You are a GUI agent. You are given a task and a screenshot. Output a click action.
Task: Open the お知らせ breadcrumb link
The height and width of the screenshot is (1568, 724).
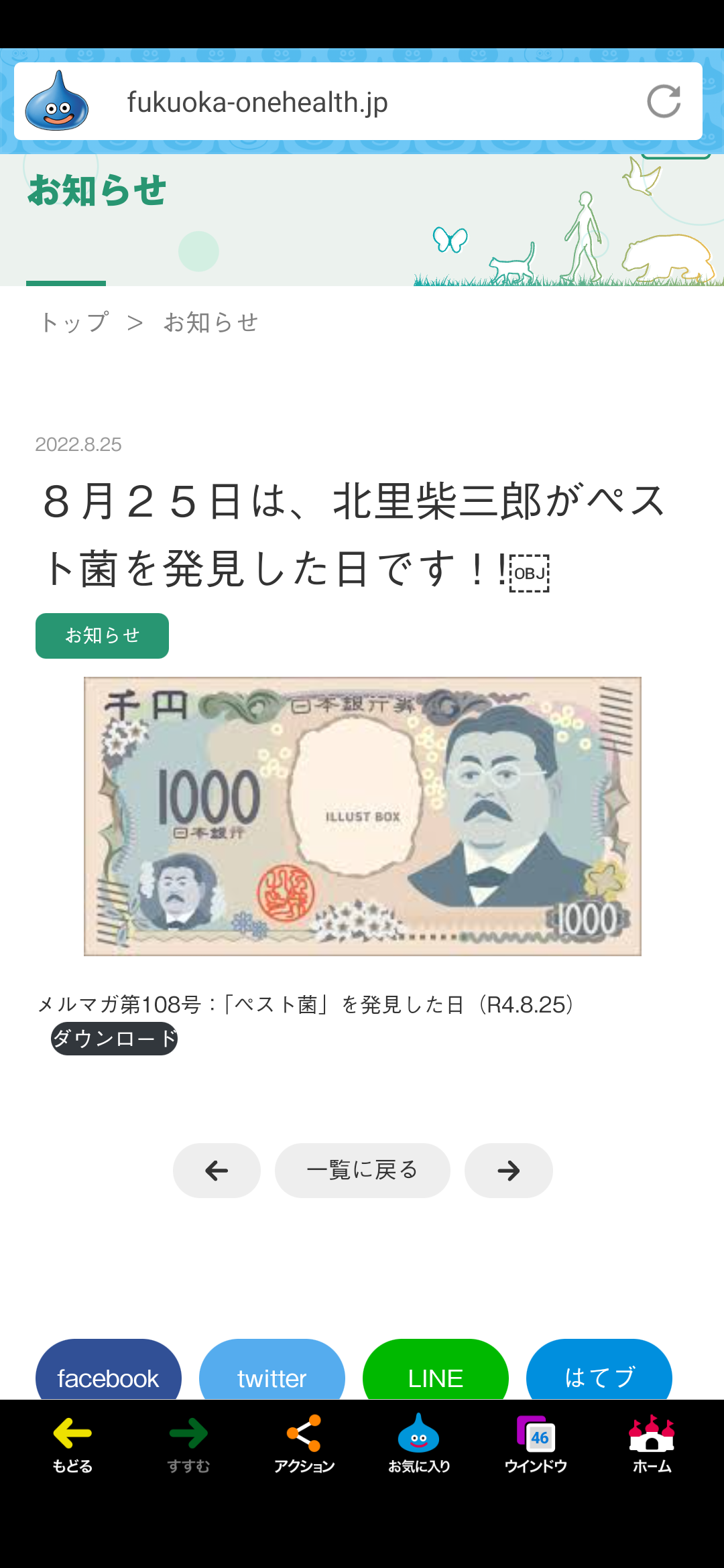210,322
